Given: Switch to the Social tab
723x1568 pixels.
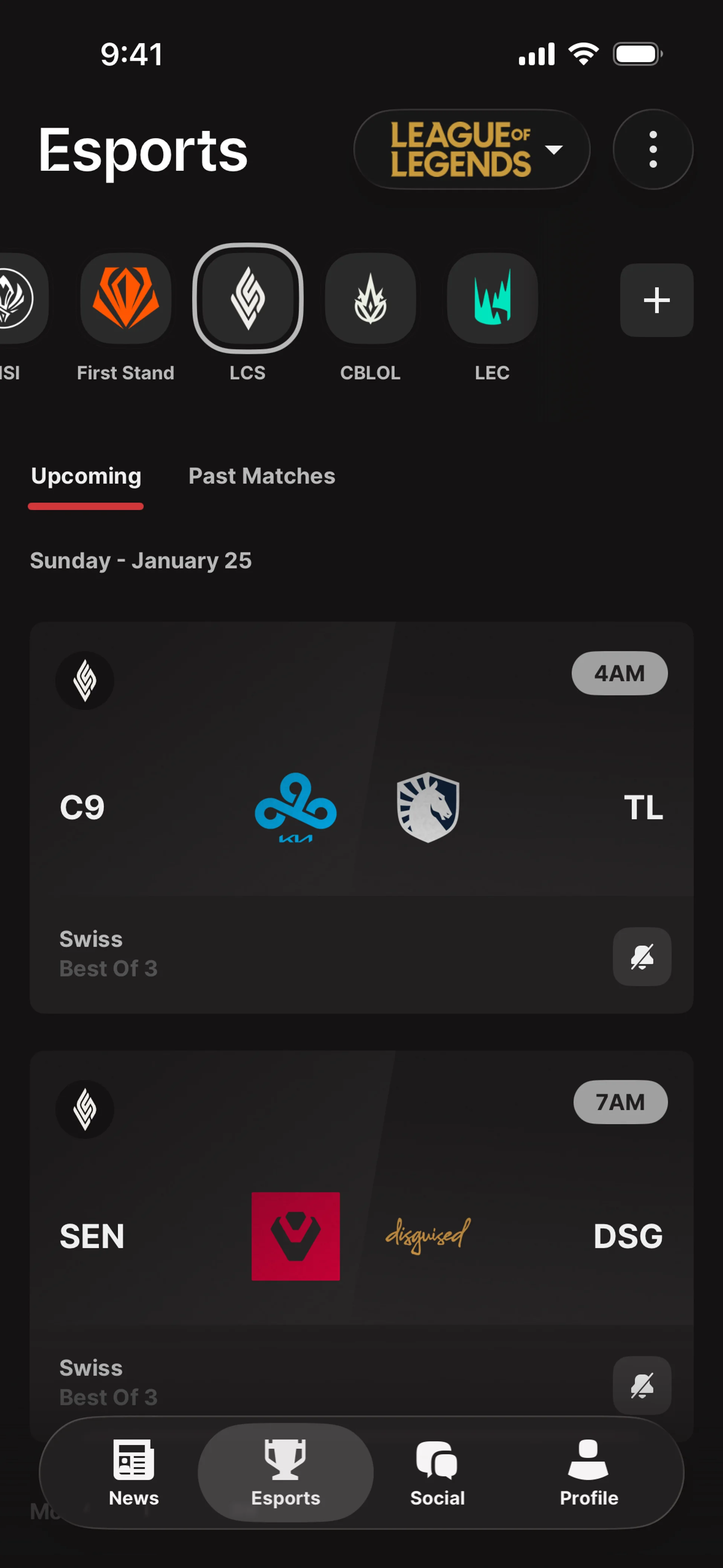Looking at the screenshot, I should [437, 1472].
